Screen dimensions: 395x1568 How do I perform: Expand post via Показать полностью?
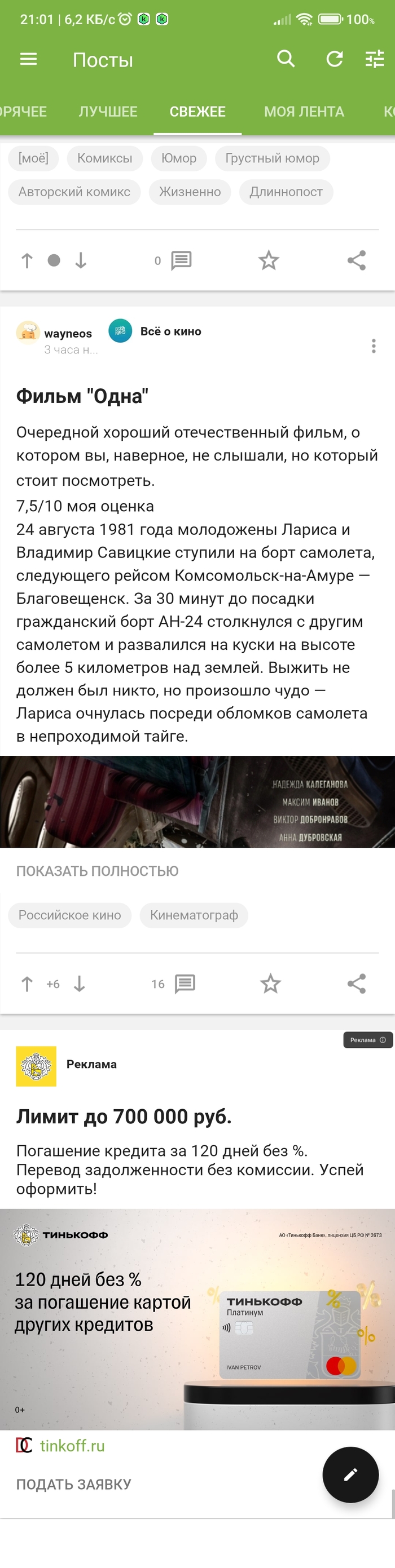(x=97, y=871)
